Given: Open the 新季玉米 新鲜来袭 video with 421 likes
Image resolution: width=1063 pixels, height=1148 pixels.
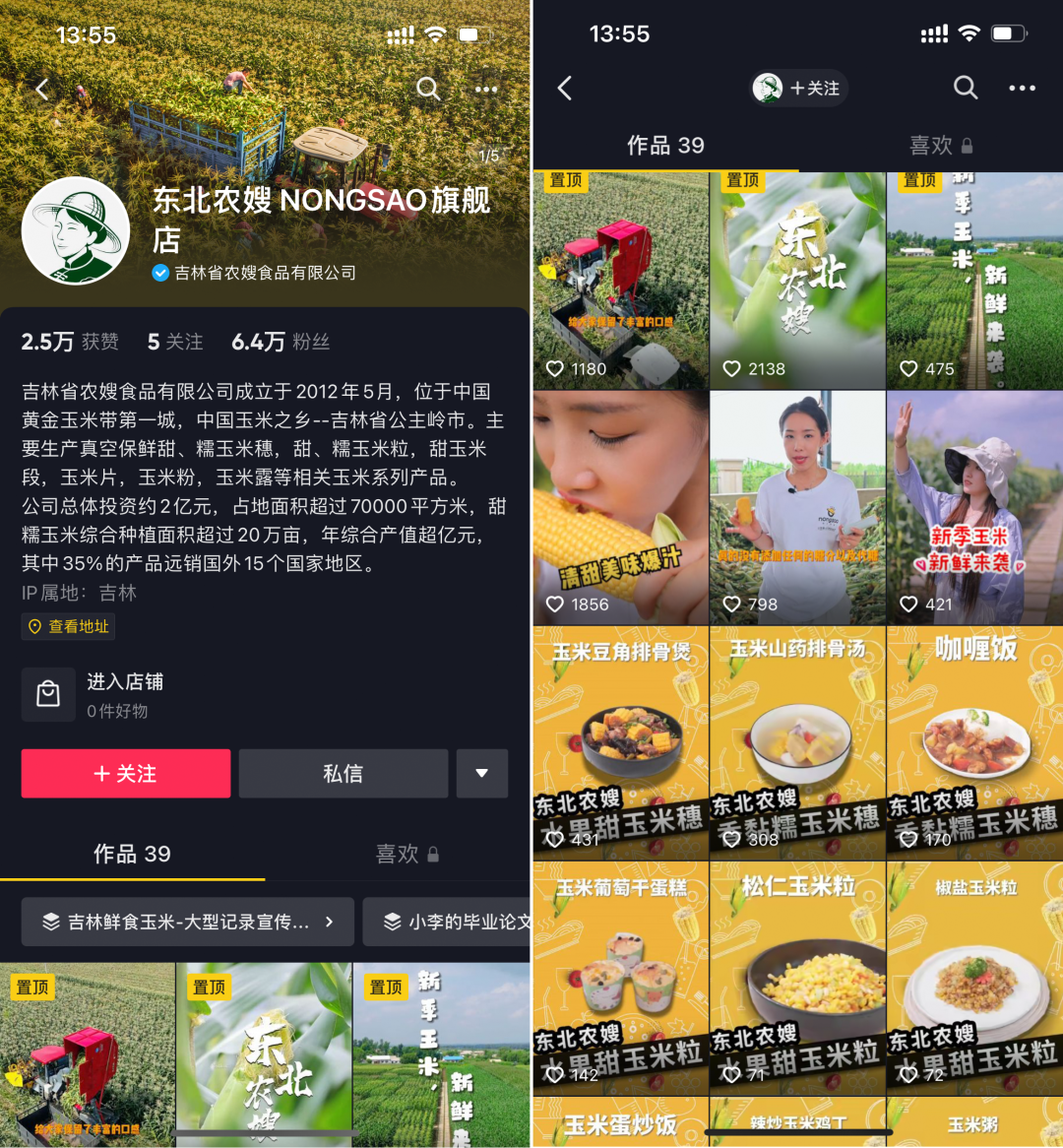Looking at the screenshot, I should (974, 507).
